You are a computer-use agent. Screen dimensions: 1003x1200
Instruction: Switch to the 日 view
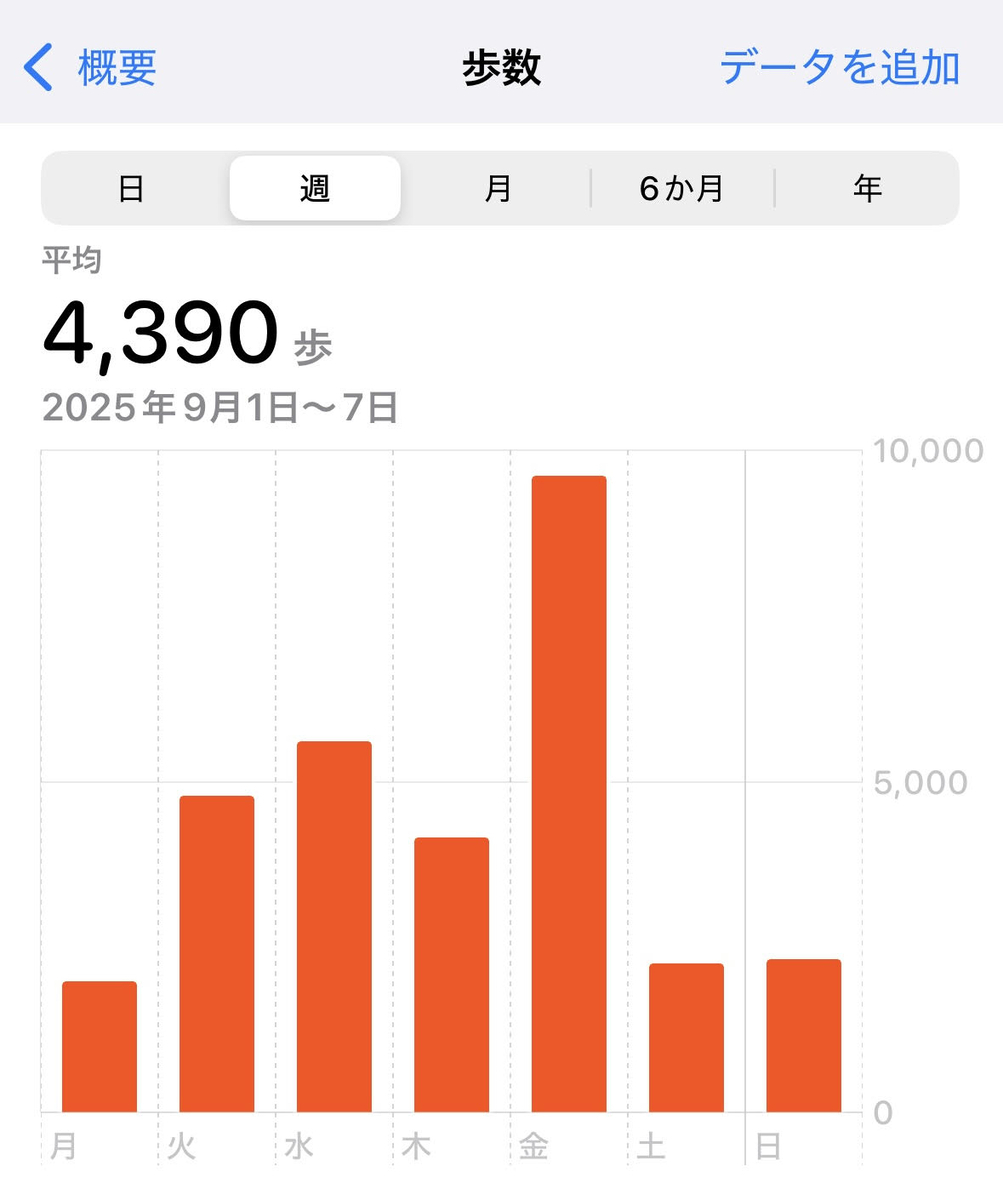point(132,188)
